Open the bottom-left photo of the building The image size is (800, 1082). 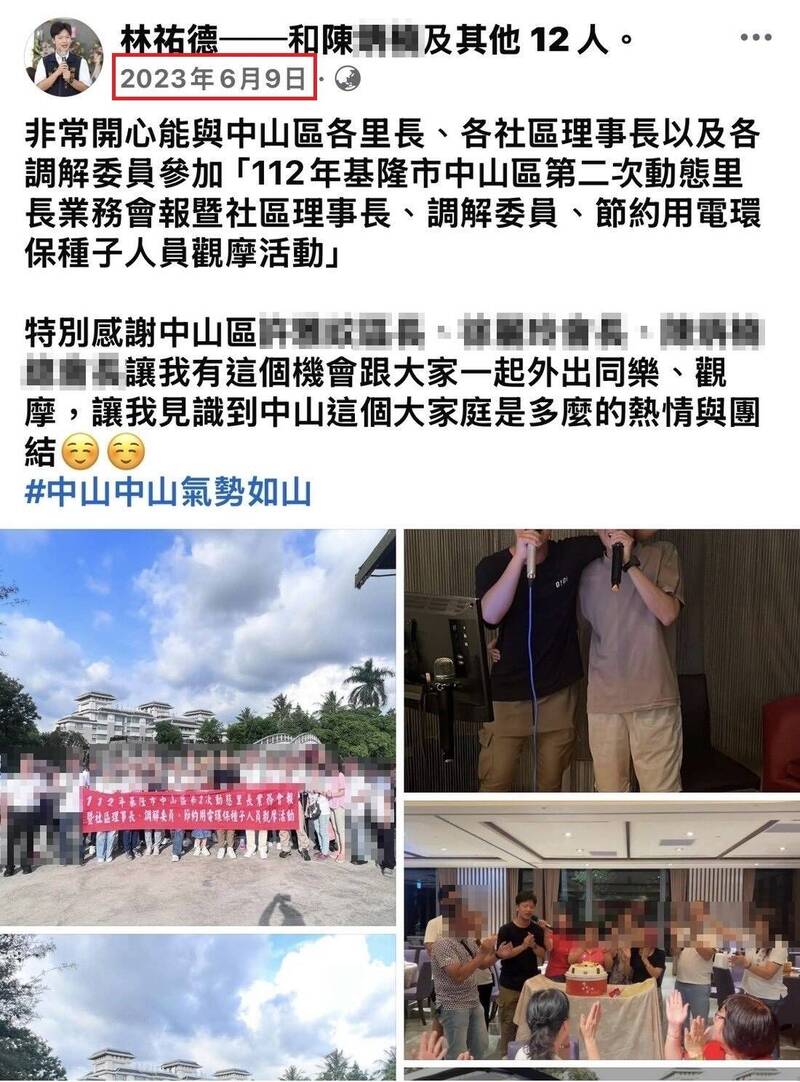197,1007
